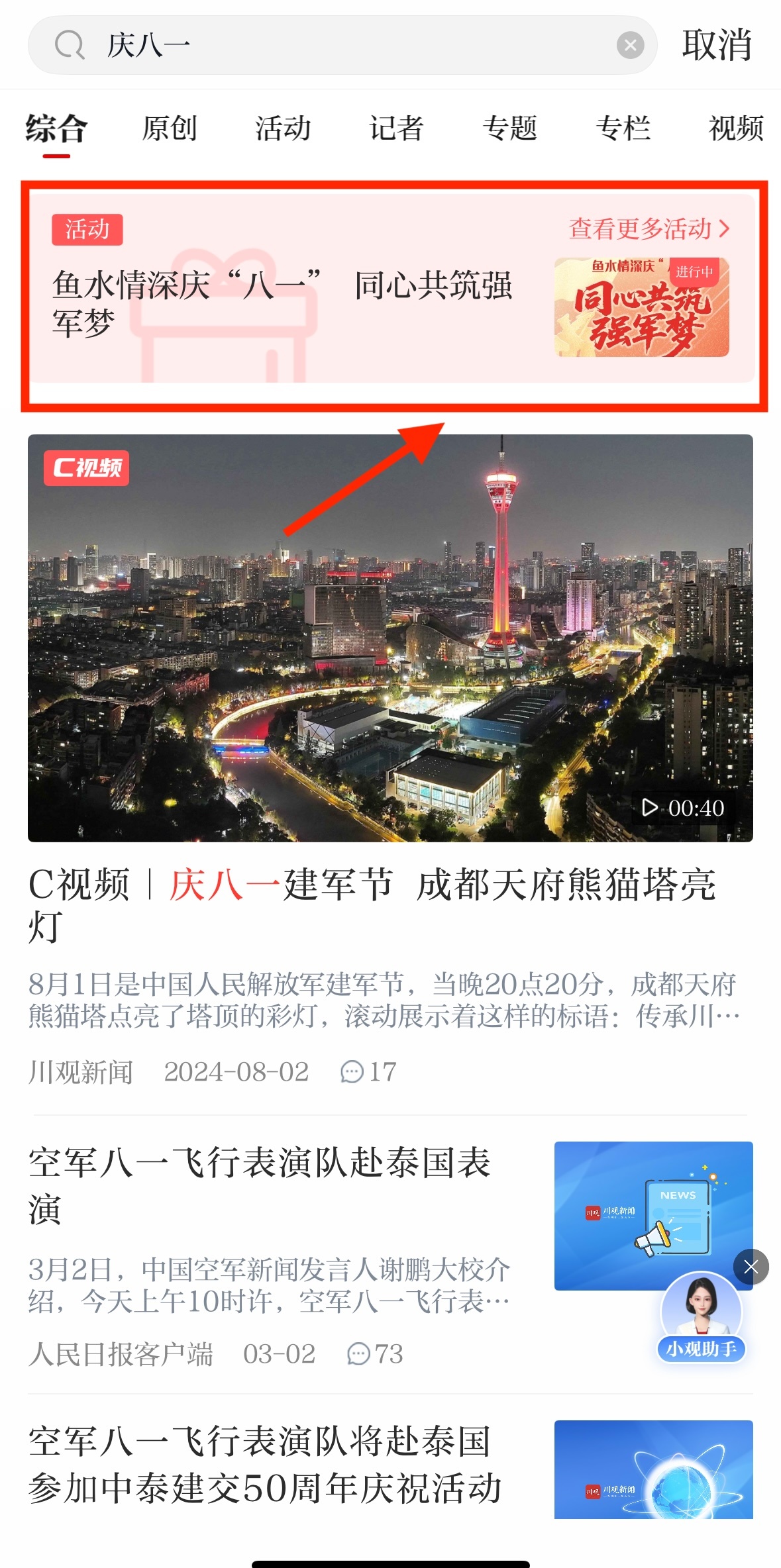This screenshot has height=1568, width=781.
Task: Show the 专栏 tab
Action: click(623, 128)
